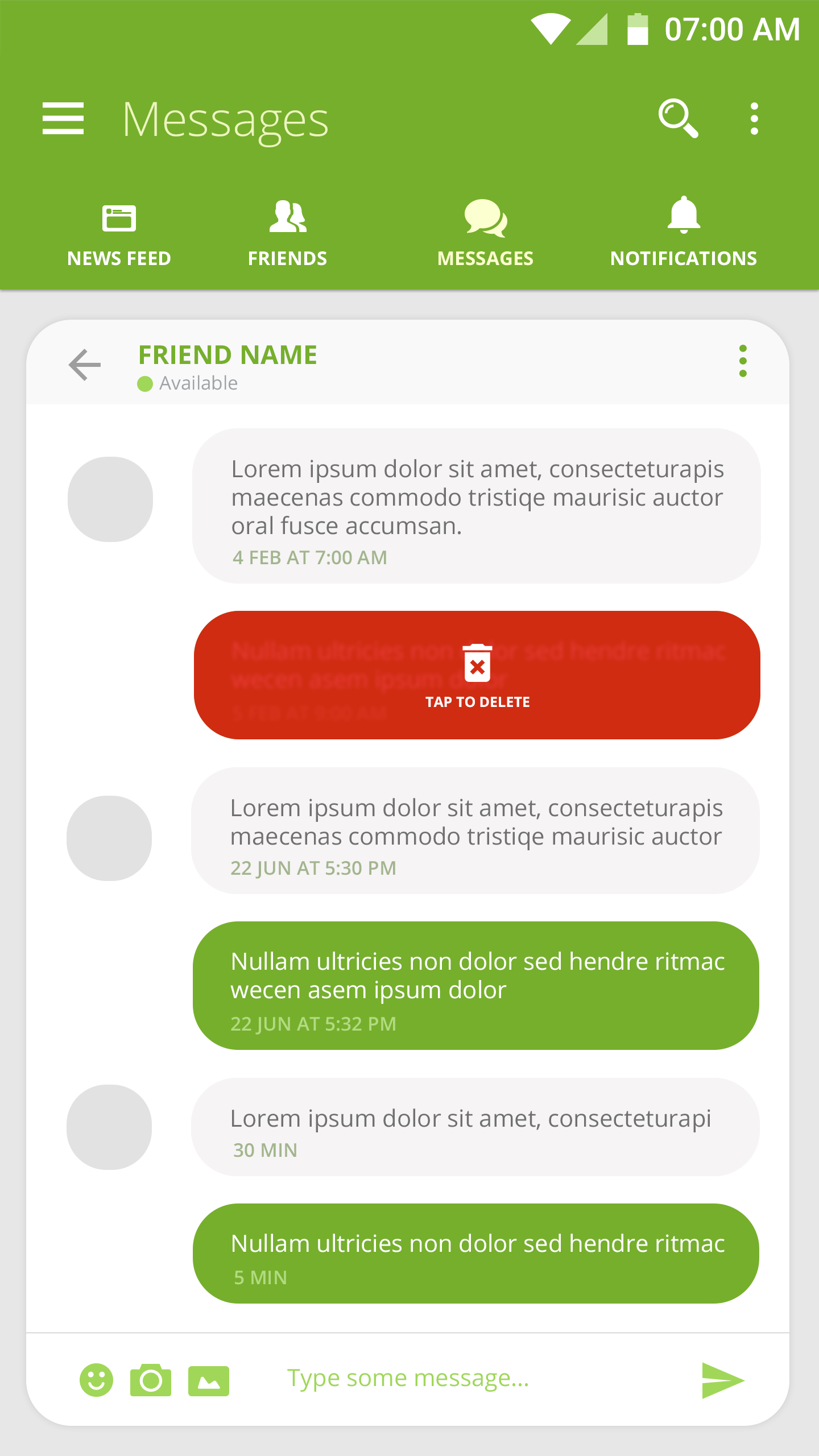Go back from the Friend Name chat

[x=85, y=365]
